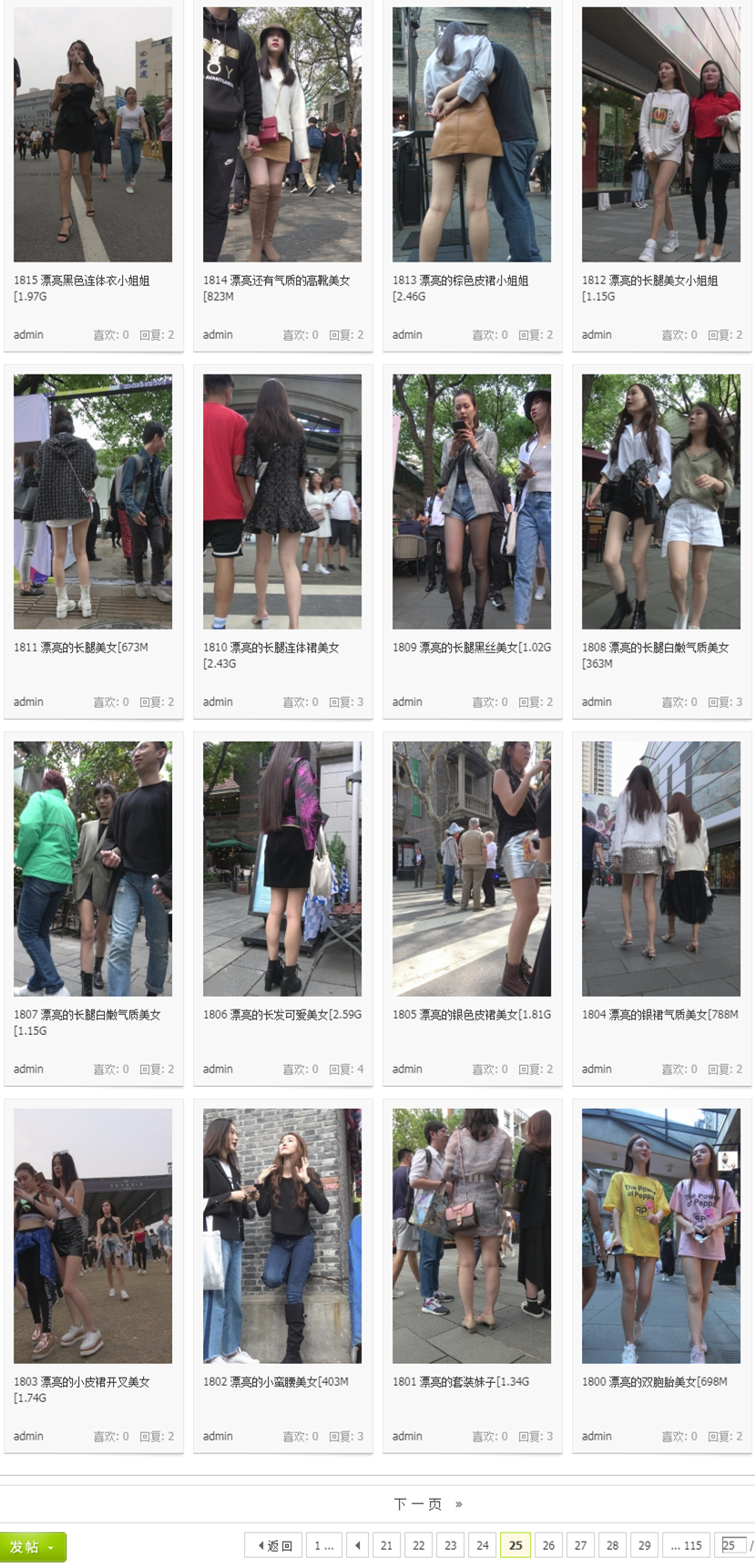
Task: Tap the 返回 back button
Action: (275, 1545)
